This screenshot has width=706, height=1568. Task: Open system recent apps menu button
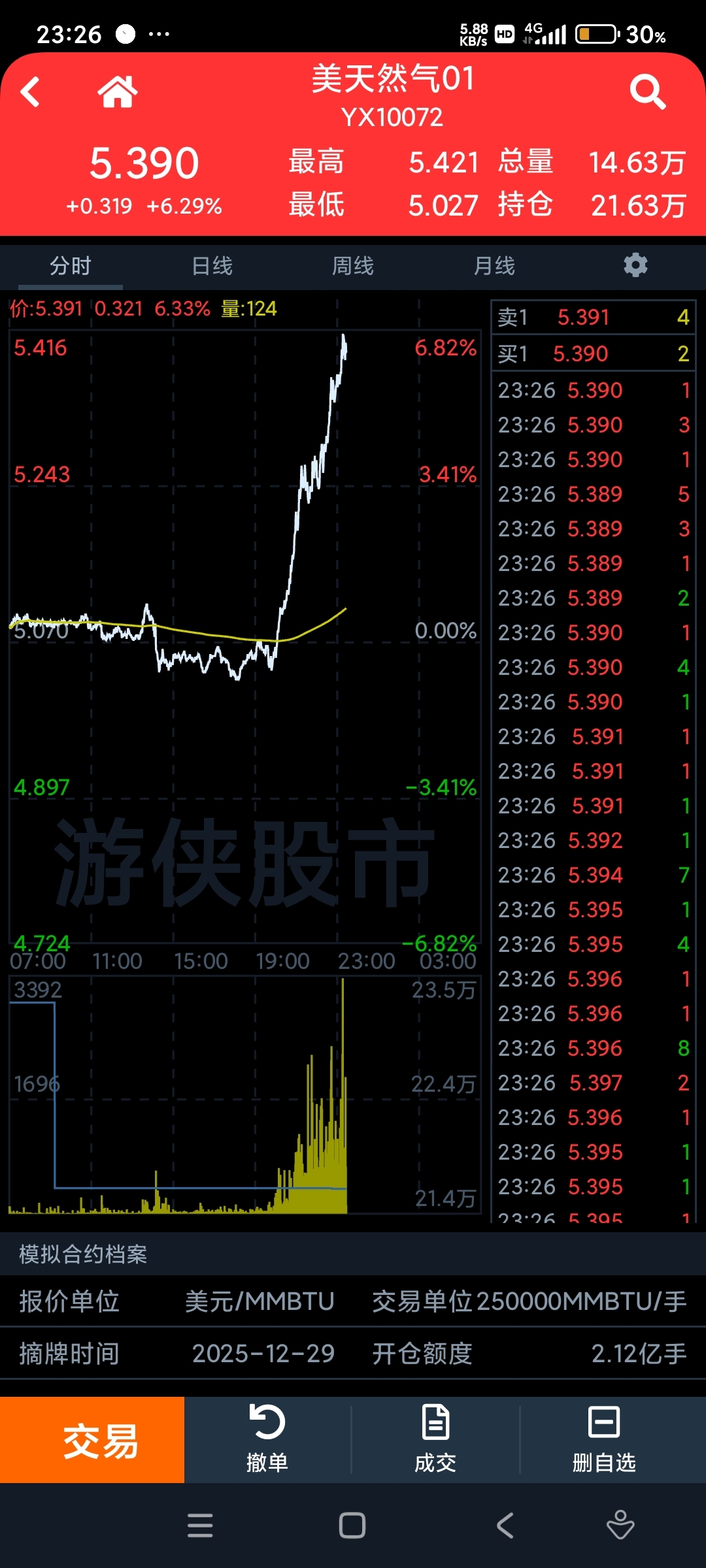(x=200, y=1526)
